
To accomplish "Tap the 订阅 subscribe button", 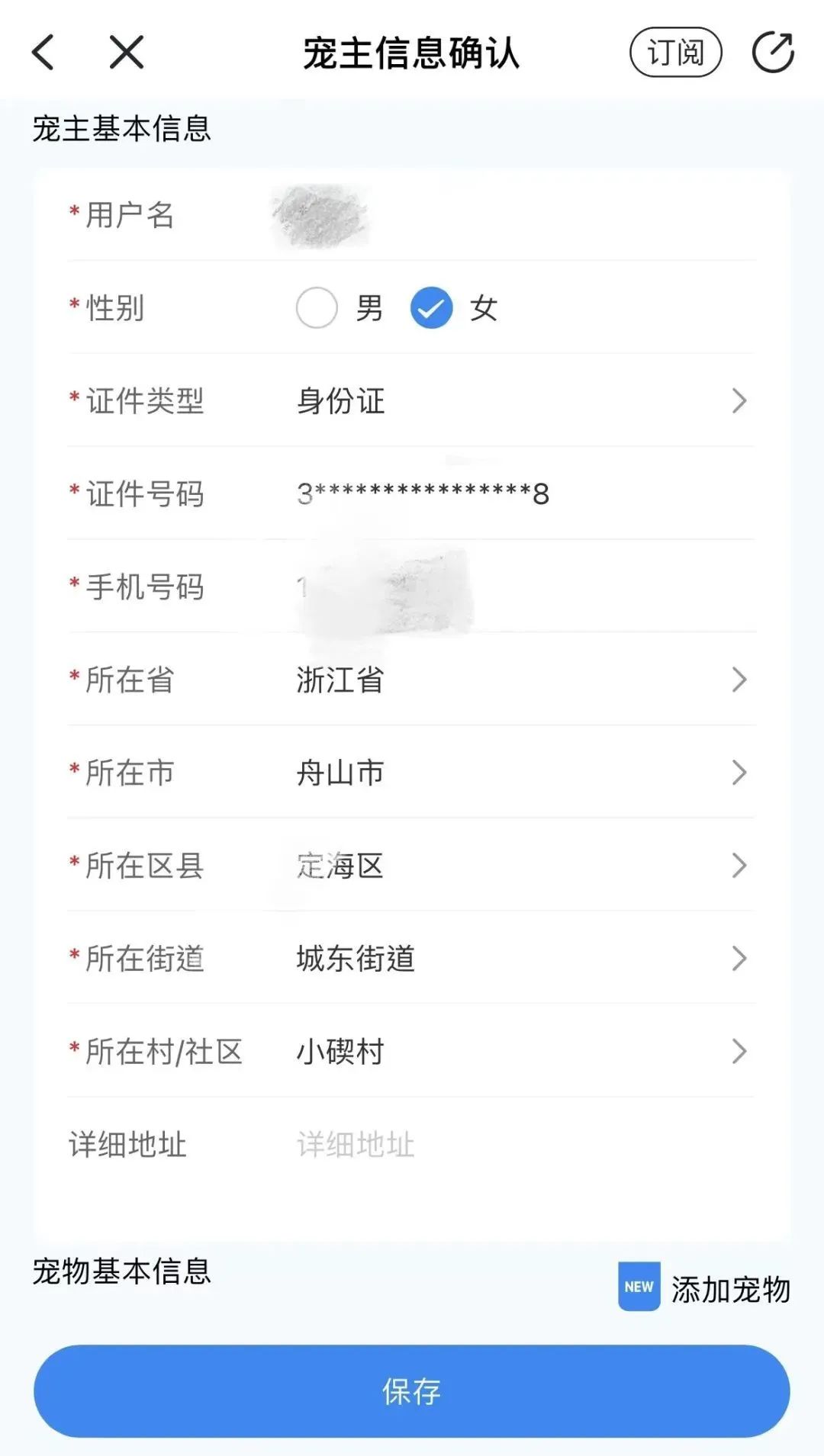I will [x=675, y=53].
